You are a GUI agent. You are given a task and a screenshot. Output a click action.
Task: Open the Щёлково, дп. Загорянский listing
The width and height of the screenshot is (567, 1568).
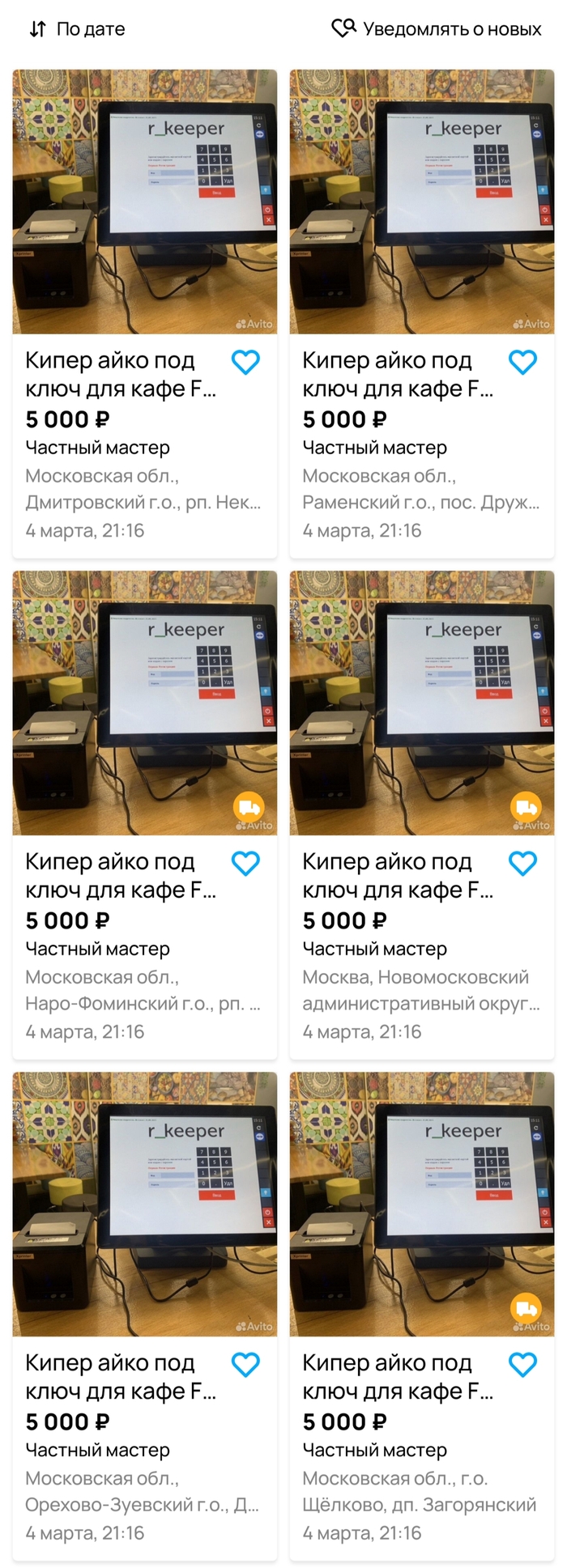coord(421,1204)
